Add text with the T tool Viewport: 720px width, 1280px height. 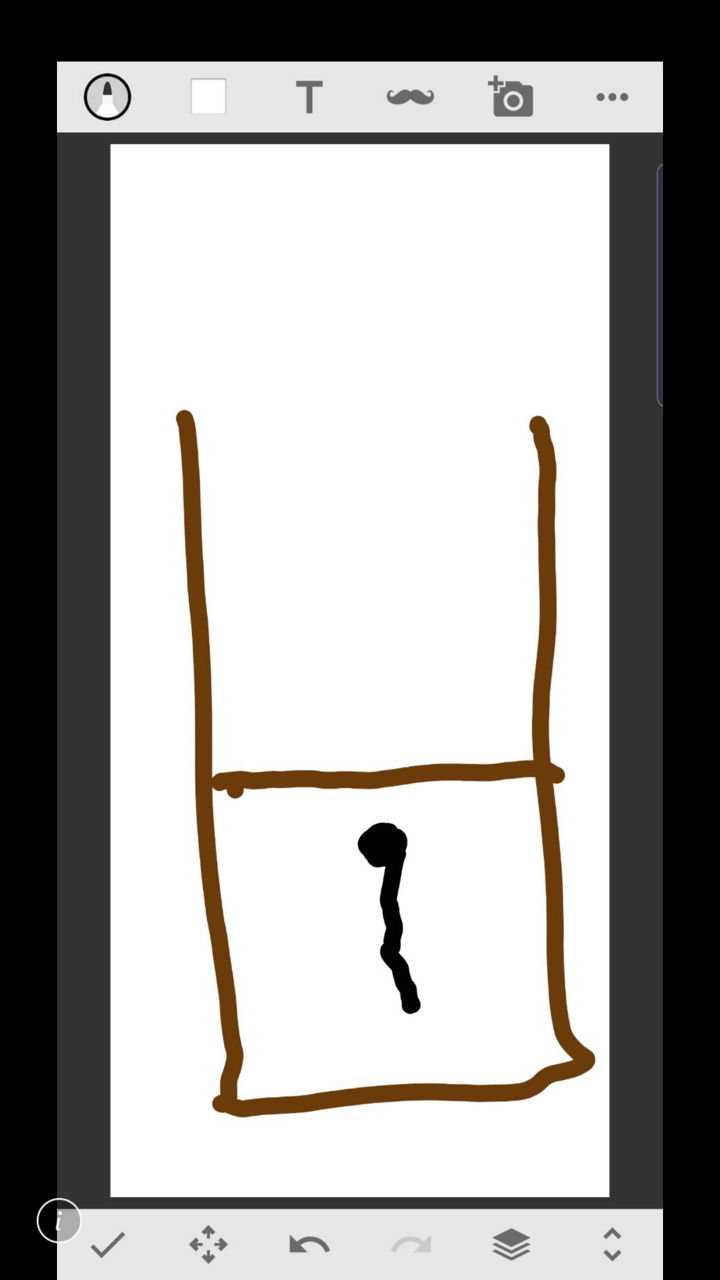309,98
